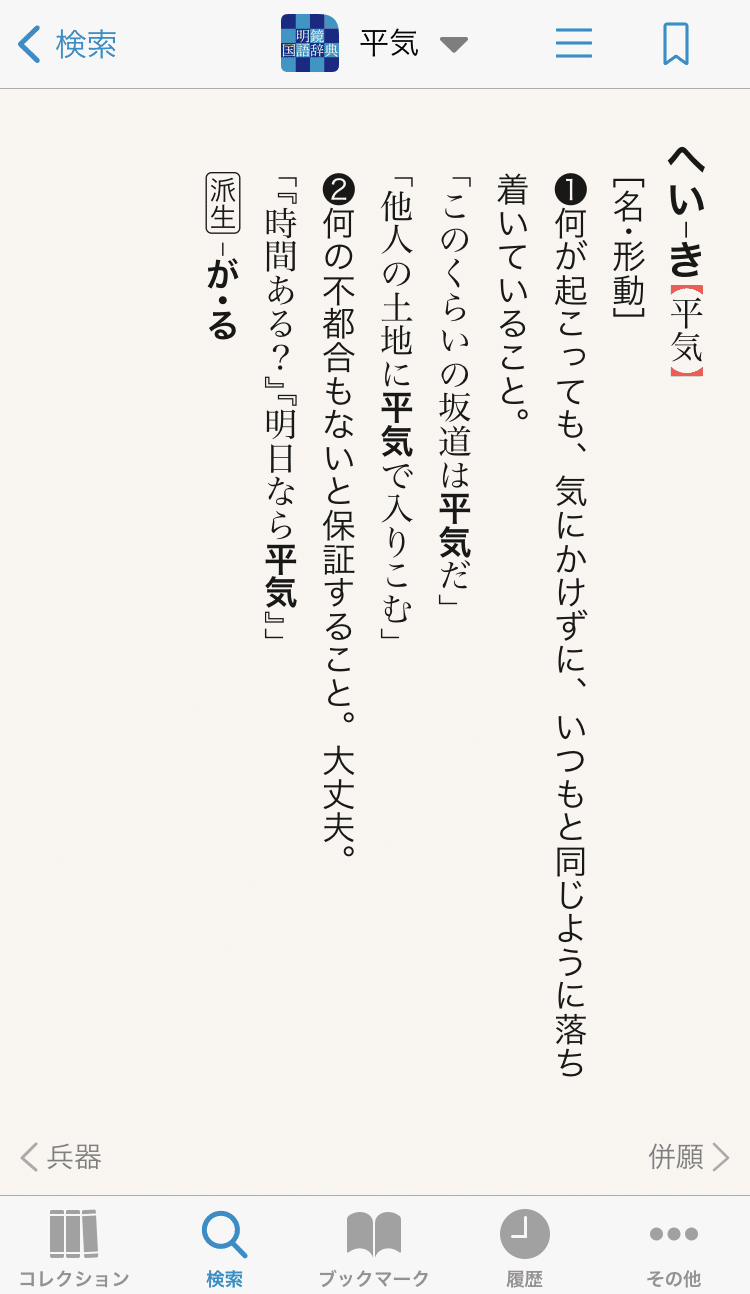Go to next entry 併願

(x=688, y=1157)
